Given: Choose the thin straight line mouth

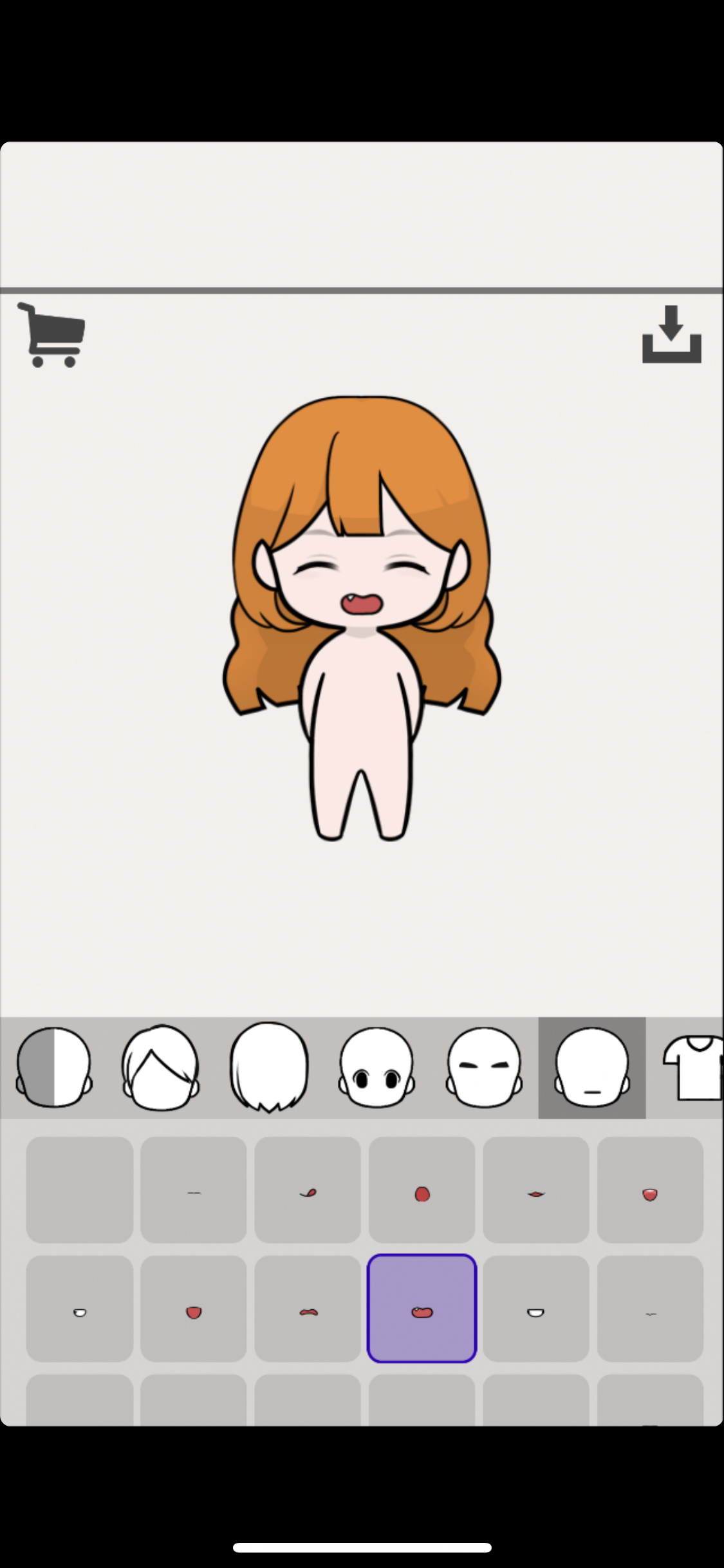Looking at the screenshot, I should (194, 1190).
